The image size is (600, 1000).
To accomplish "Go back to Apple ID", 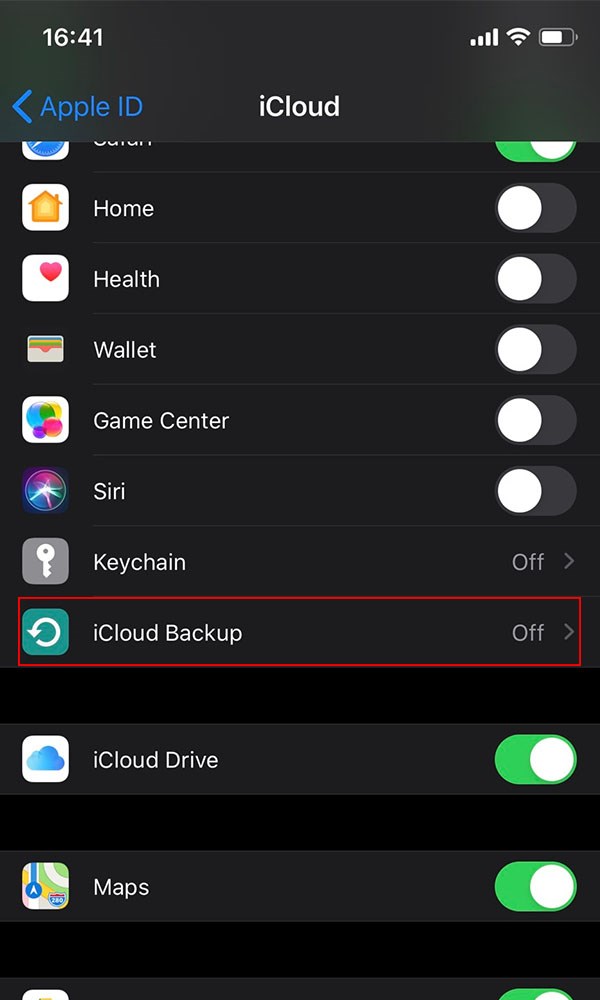I will coord(78,106).
